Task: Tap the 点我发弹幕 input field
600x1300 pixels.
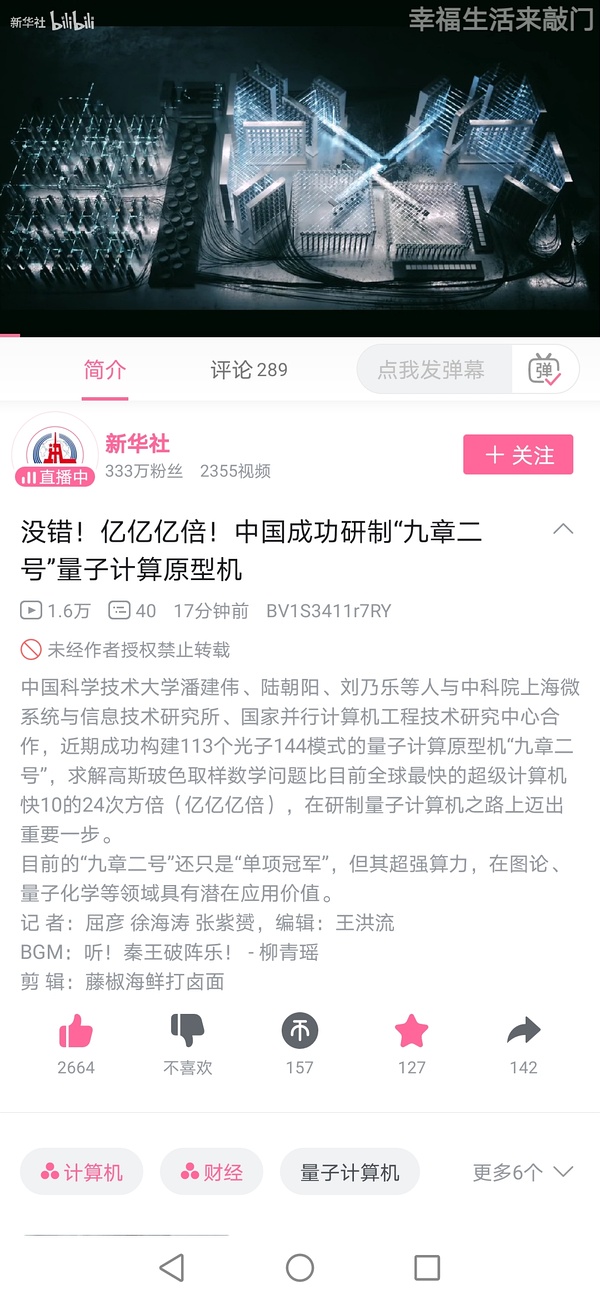Action: click(x=431, y=370)
